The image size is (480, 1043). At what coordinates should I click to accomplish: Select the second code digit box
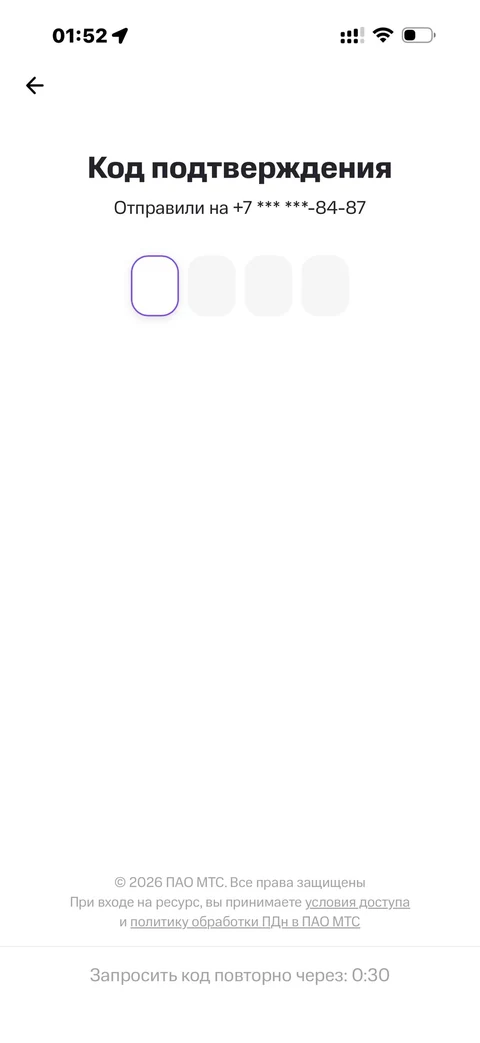coord(211,285)
